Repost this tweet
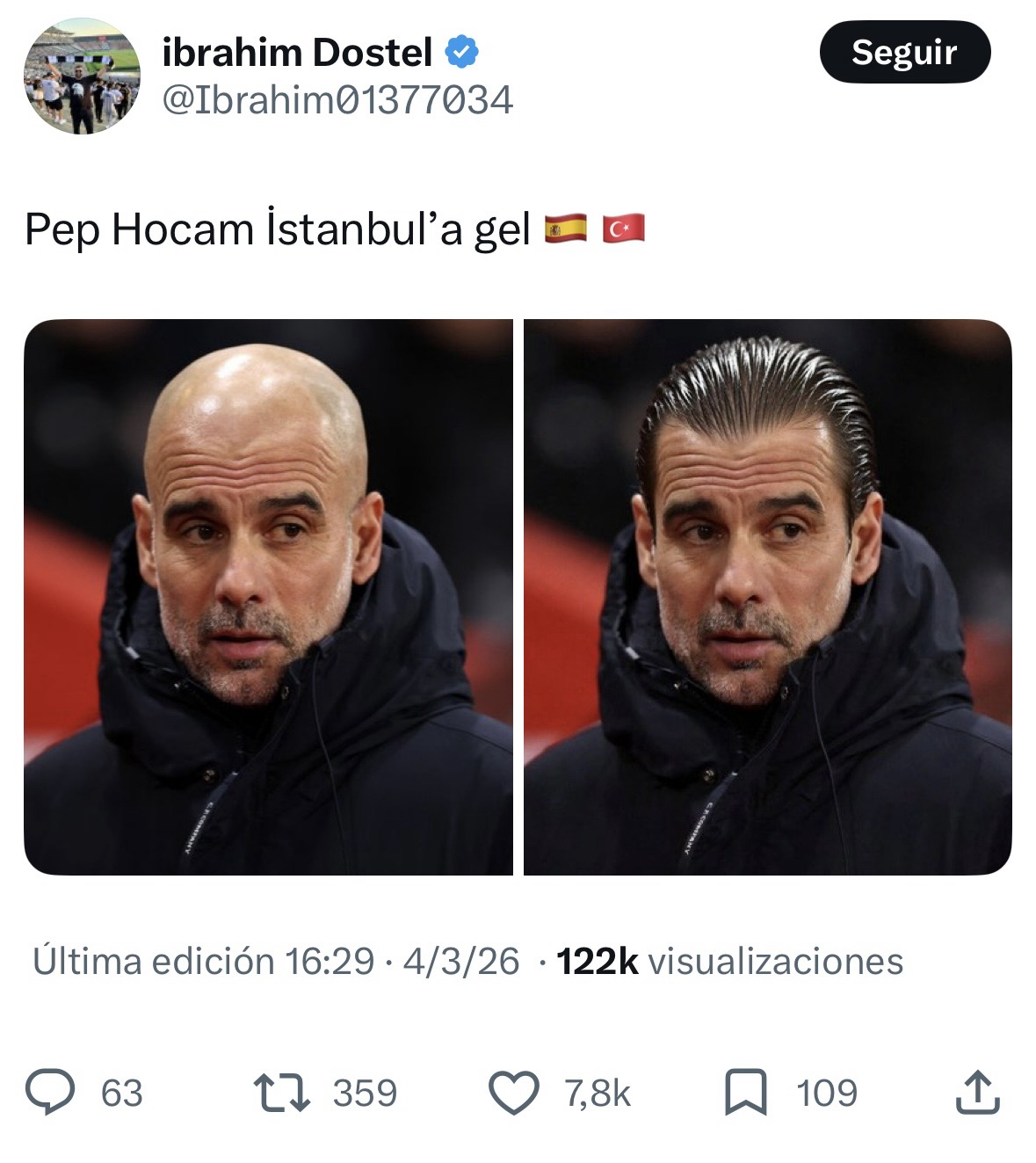 [281, 1093]
